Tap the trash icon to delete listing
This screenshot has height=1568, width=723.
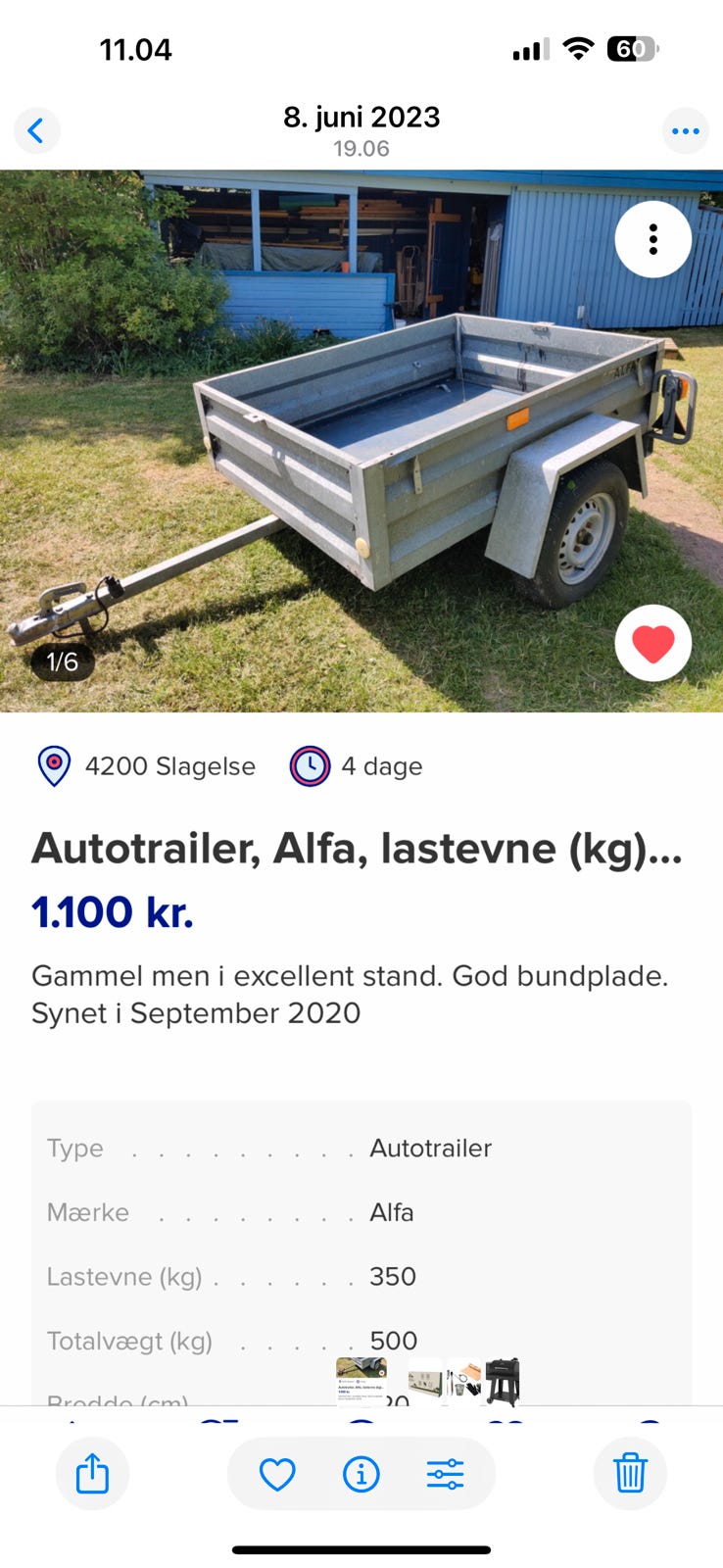pos(630,1473)
